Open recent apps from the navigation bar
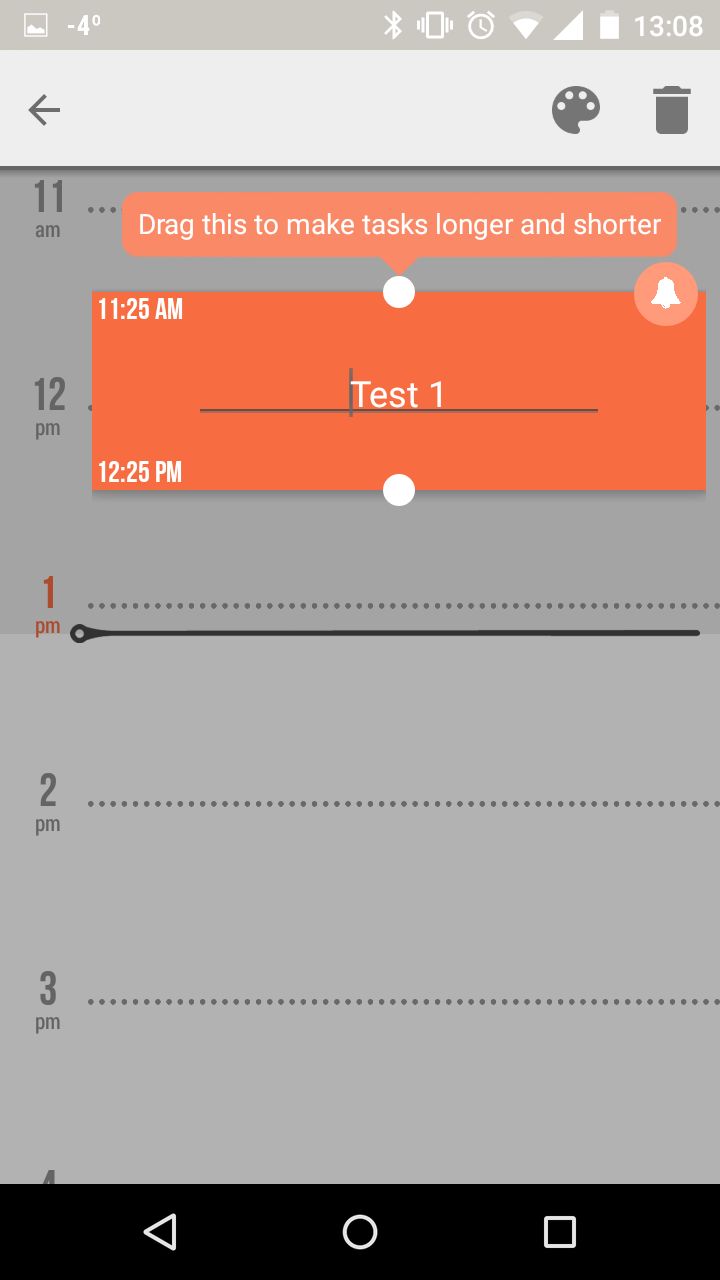Screen dimensions: 720x1280 click(560, 1232)
